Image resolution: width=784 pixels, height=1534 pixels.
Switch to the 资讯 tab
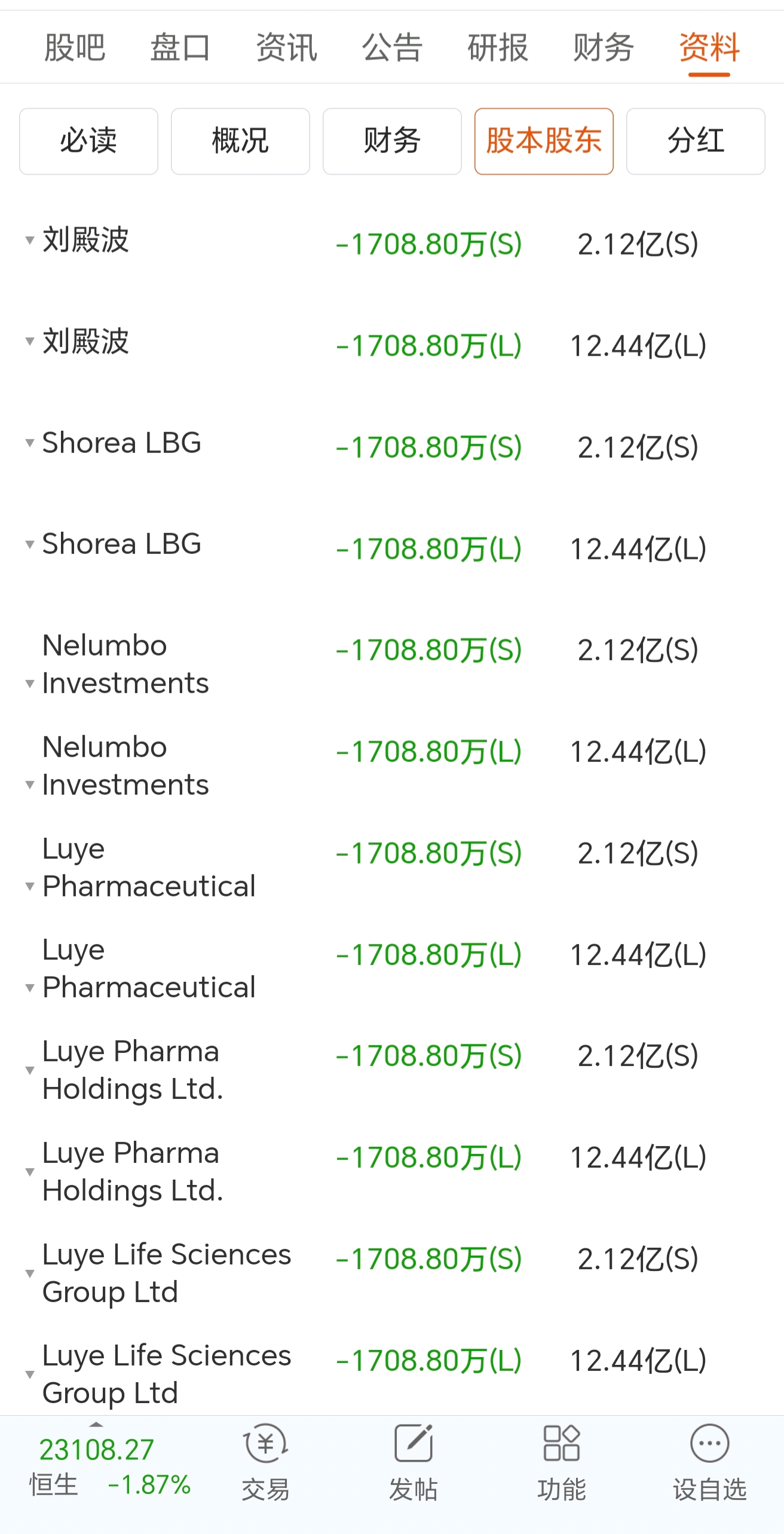pos(286,48)
